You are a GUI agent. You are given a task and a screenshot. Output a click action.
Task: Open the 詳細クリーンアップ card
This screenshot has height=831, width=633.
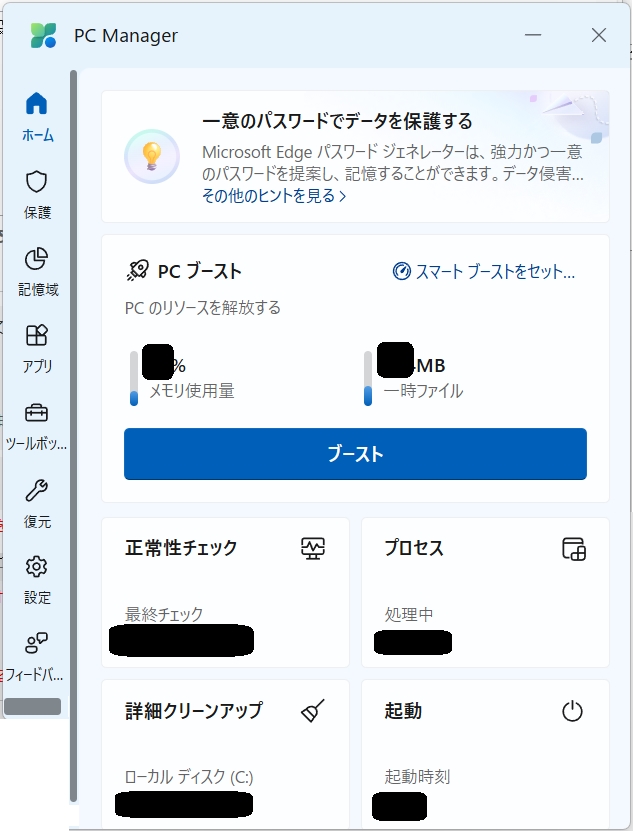point(225,752)
